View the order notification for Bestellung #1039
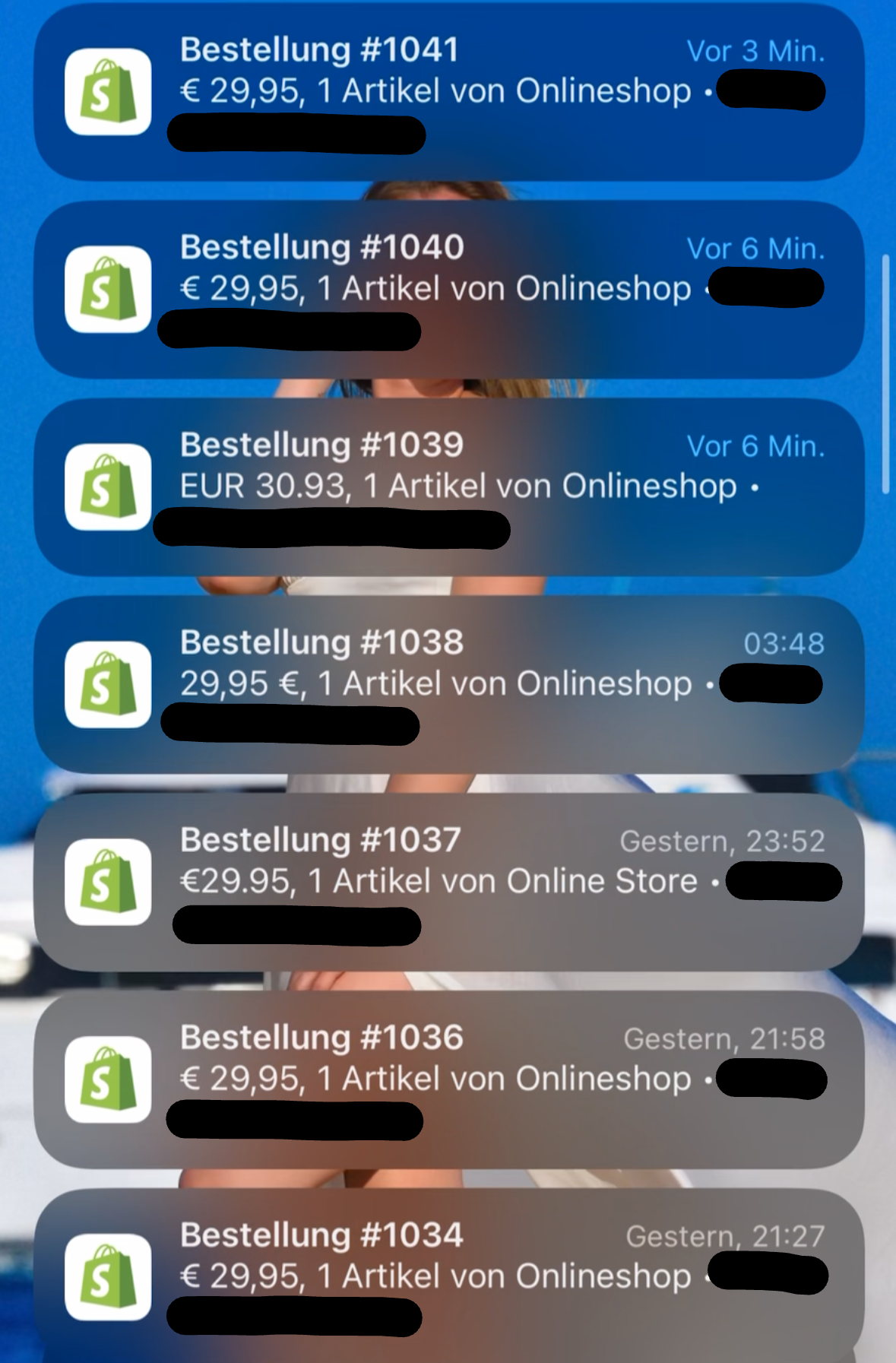The width and height of the screenshot is (896, 1363). pos(448,487)
